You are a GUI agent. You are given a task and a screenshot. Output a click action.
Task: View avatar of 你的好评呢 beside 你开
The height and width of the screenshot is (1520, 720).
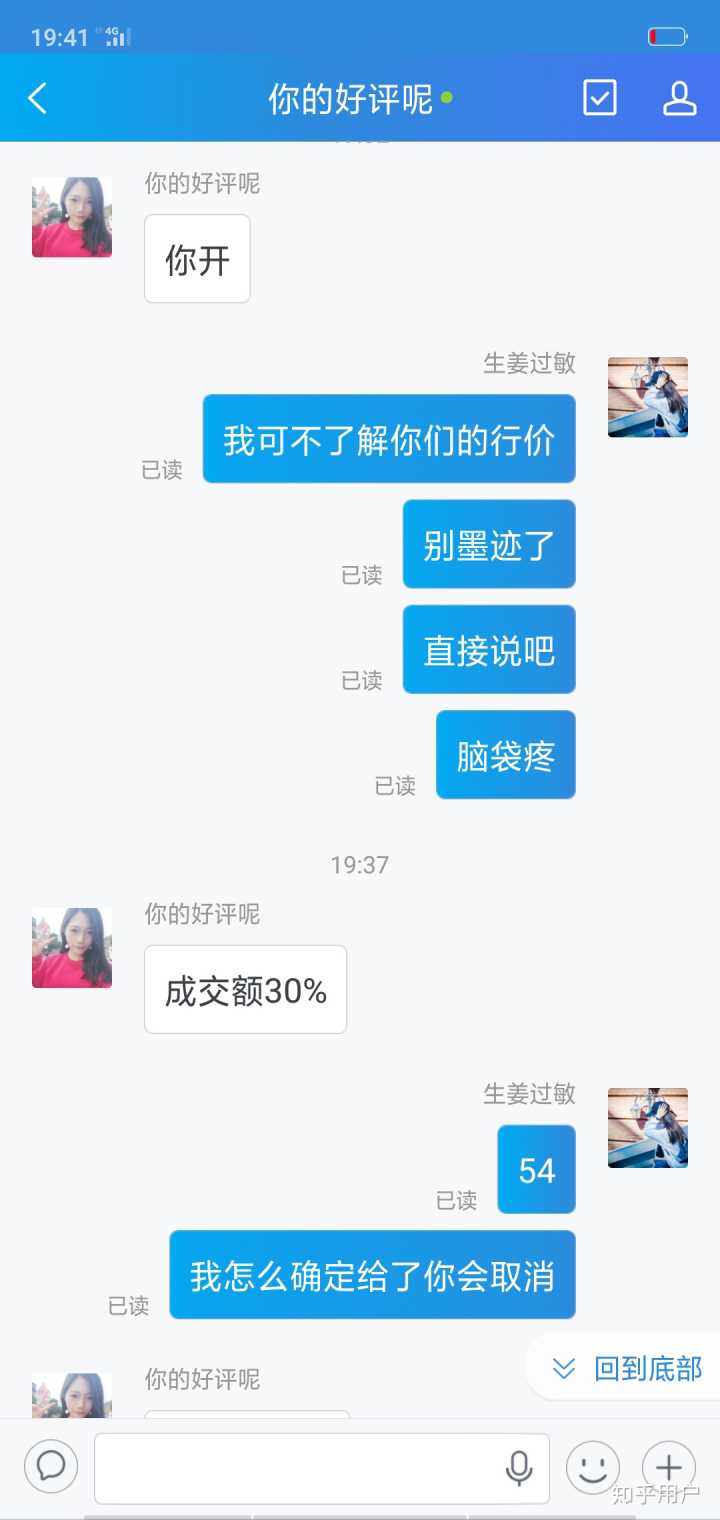72,217
